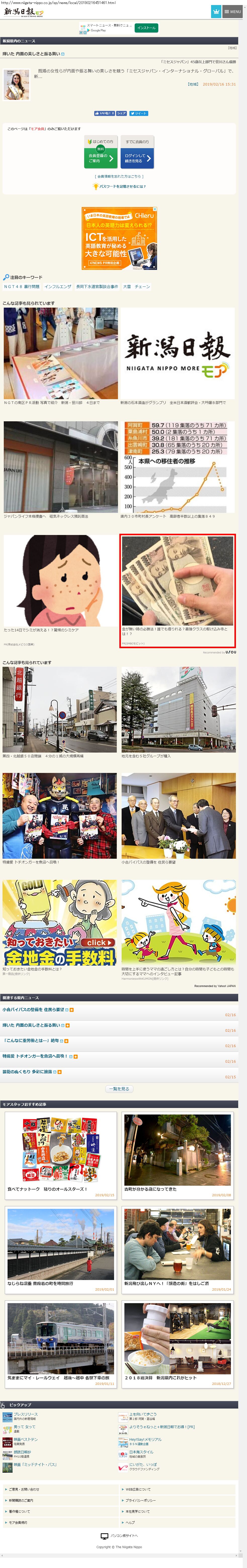Open the 会員情報を忘れた方はこちら link
The image size is (247, 1568).
click(119, 177)
